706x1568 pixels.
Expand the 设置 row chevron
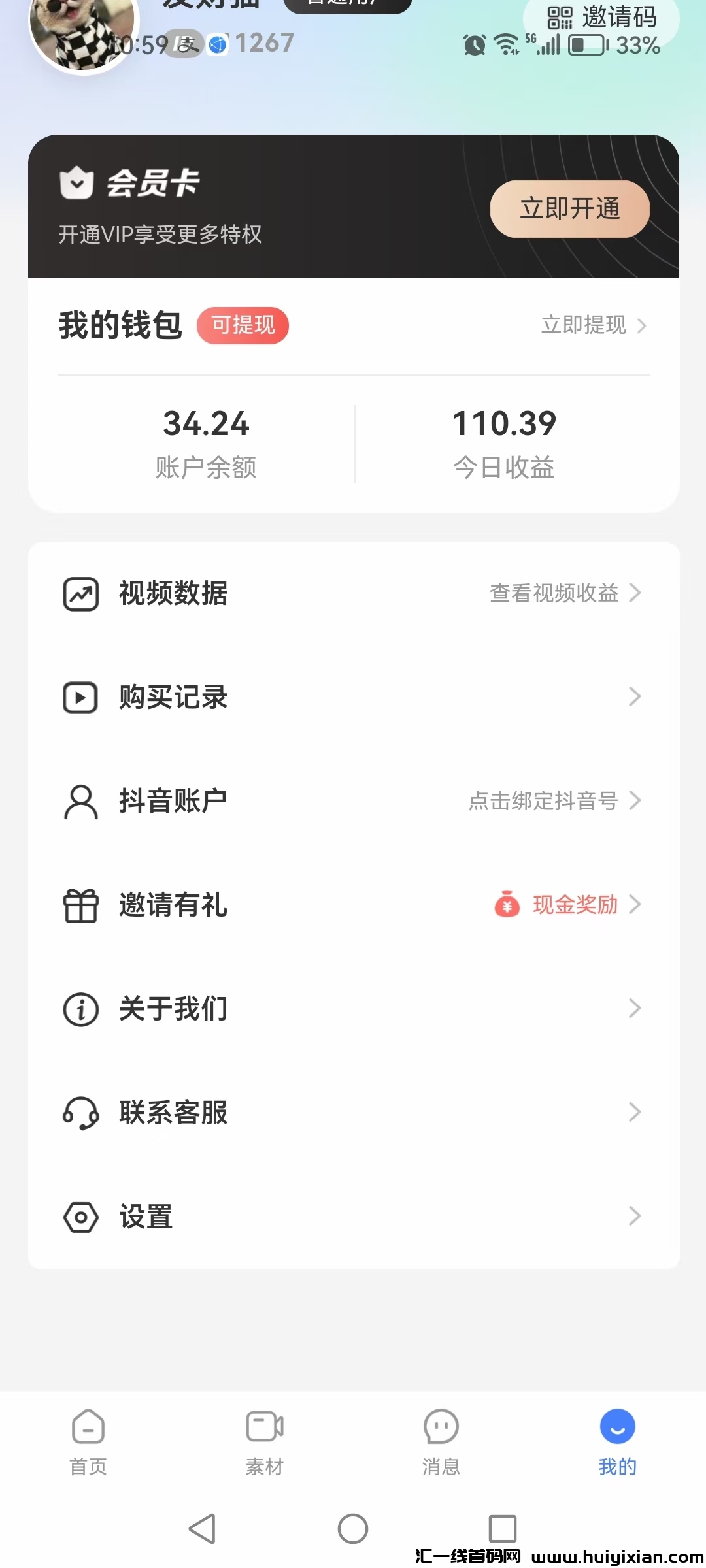[635, 1216]
